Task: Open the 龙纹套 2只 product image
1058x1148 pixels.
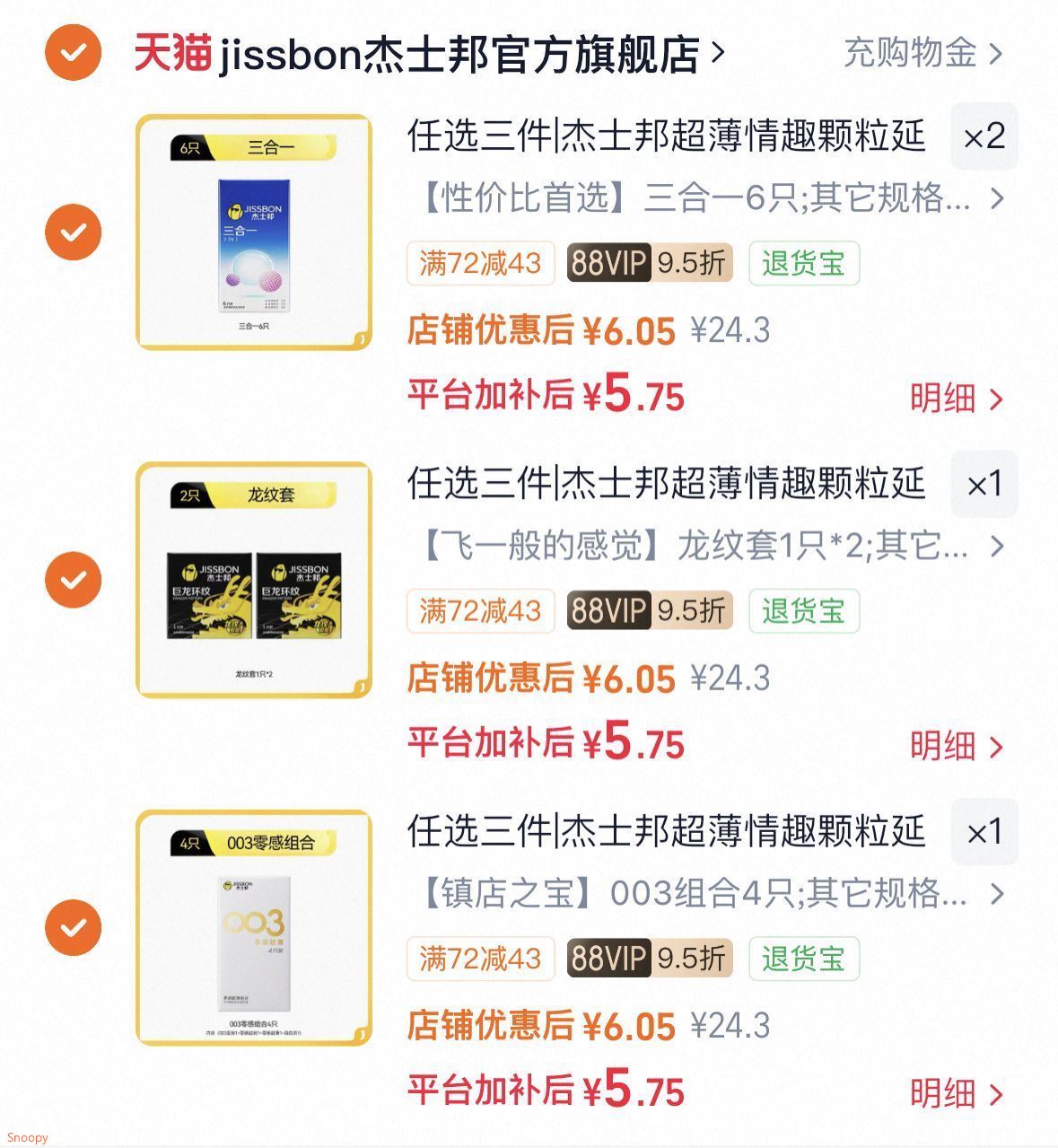Action: click(254, 580)
